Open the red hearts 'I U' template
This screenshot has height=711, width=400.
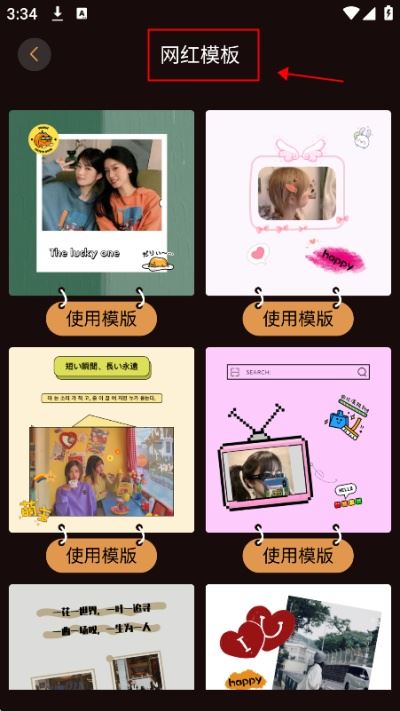click(x=298, y=637)
